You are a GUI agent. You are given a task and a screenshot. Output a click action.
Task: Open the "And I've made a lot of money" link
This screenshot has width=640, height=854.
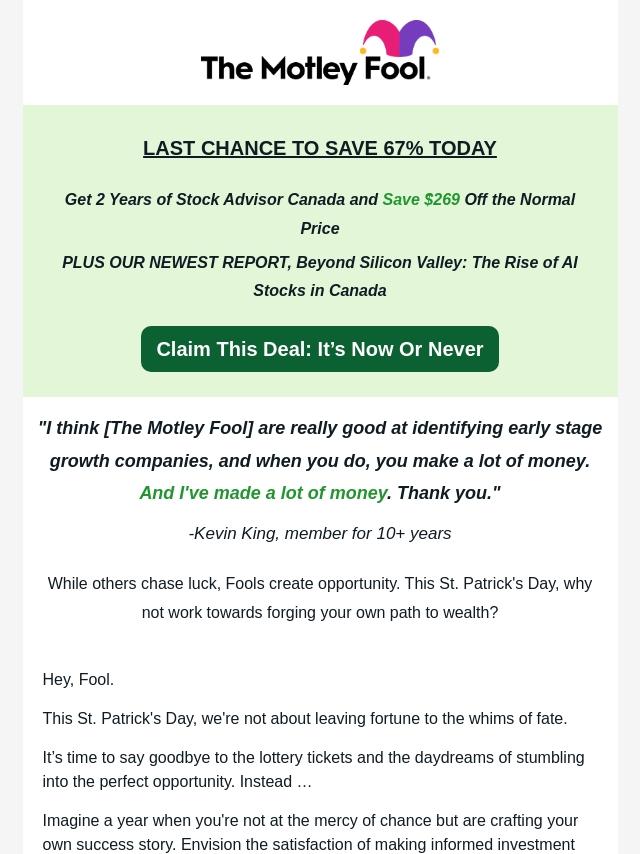263,493
